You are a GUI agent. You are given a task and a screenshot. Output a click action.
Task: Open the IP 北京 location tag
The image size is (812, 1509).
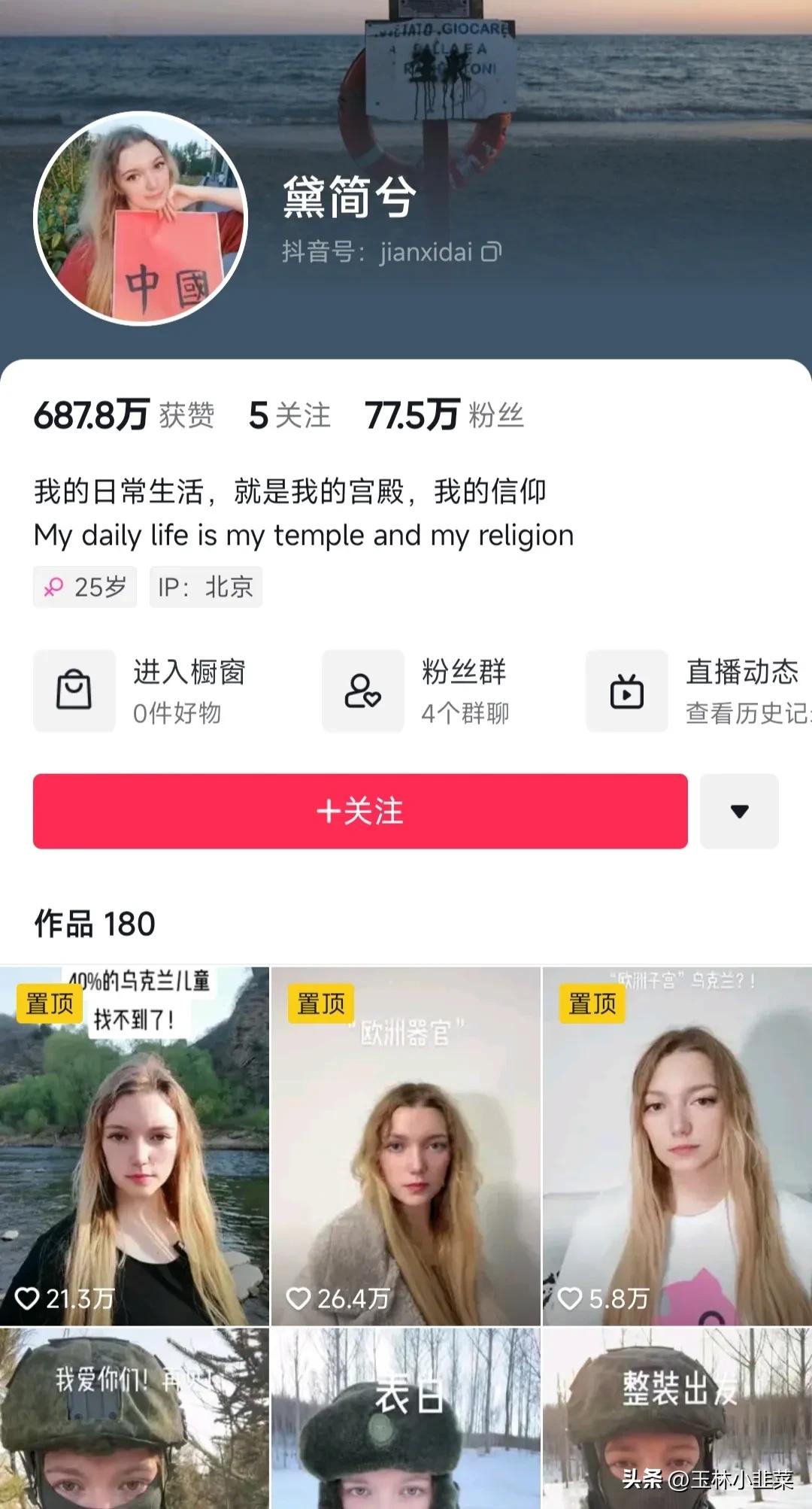pyautogui.click(x=205, y=587)
